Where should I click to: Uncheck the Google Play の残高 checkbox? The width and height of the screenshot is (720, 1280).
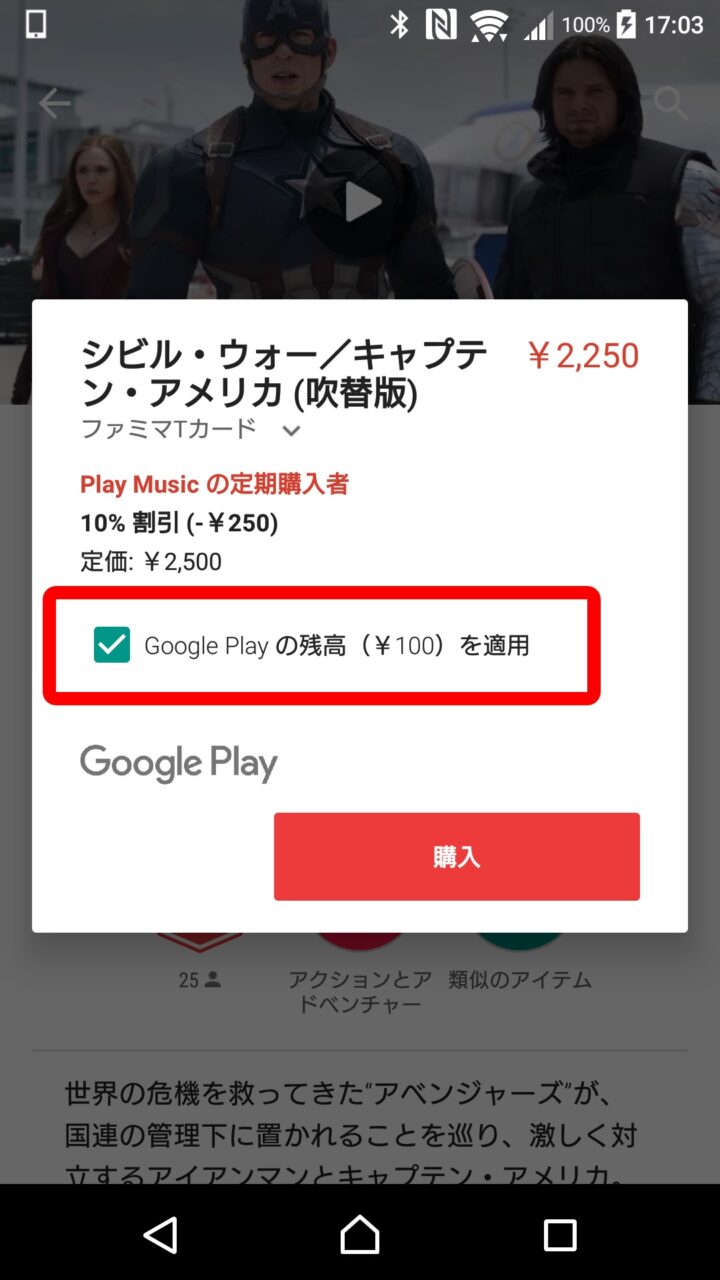pyautogui.click(x=112, y=645)
